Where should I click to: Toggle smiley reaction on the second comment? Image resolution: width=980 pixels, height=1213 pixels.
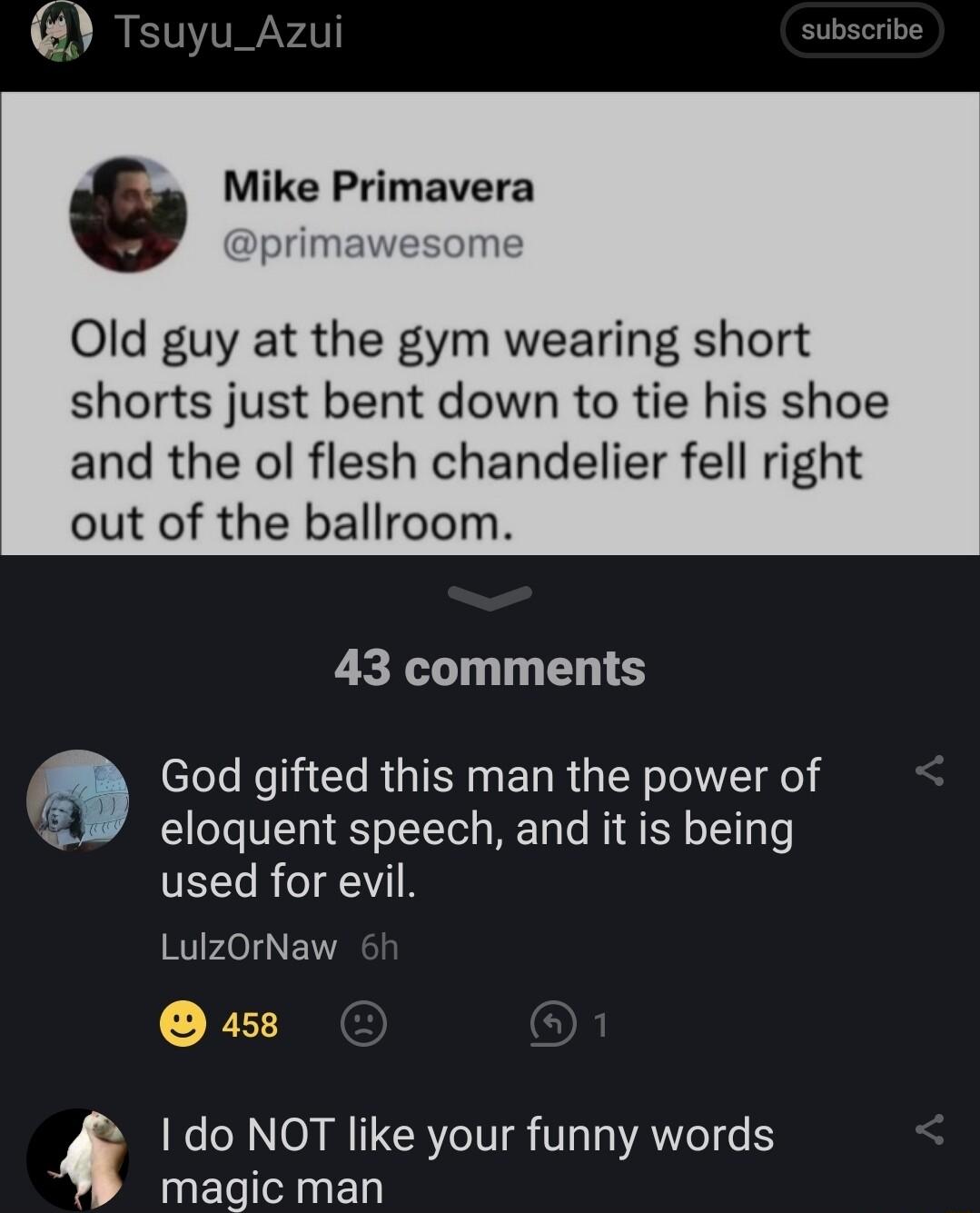coord(181,1026)
